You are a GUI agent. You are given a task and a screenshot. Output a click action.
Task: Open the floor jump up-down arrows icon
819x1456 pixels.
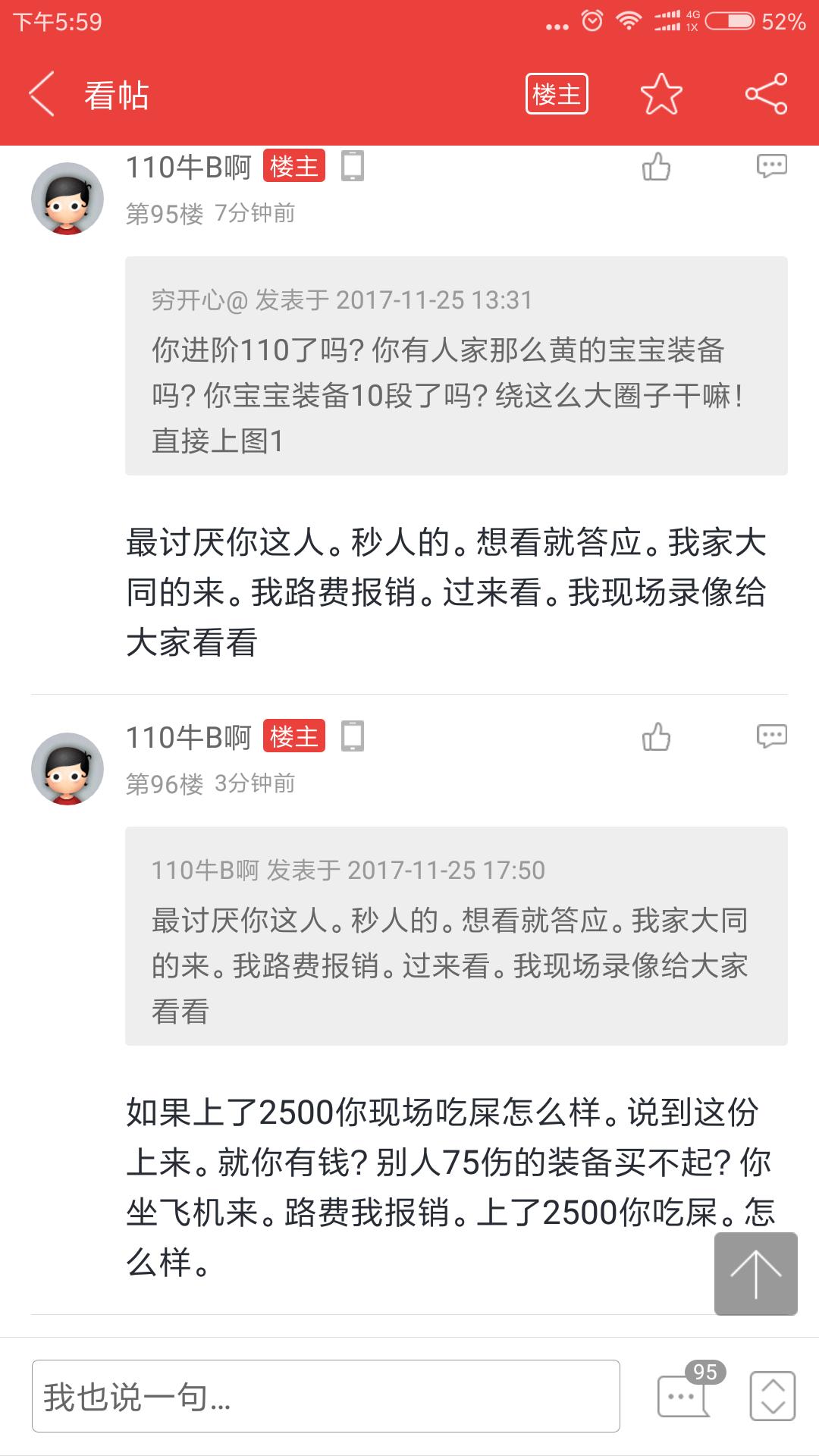[x=772, y=1396]
